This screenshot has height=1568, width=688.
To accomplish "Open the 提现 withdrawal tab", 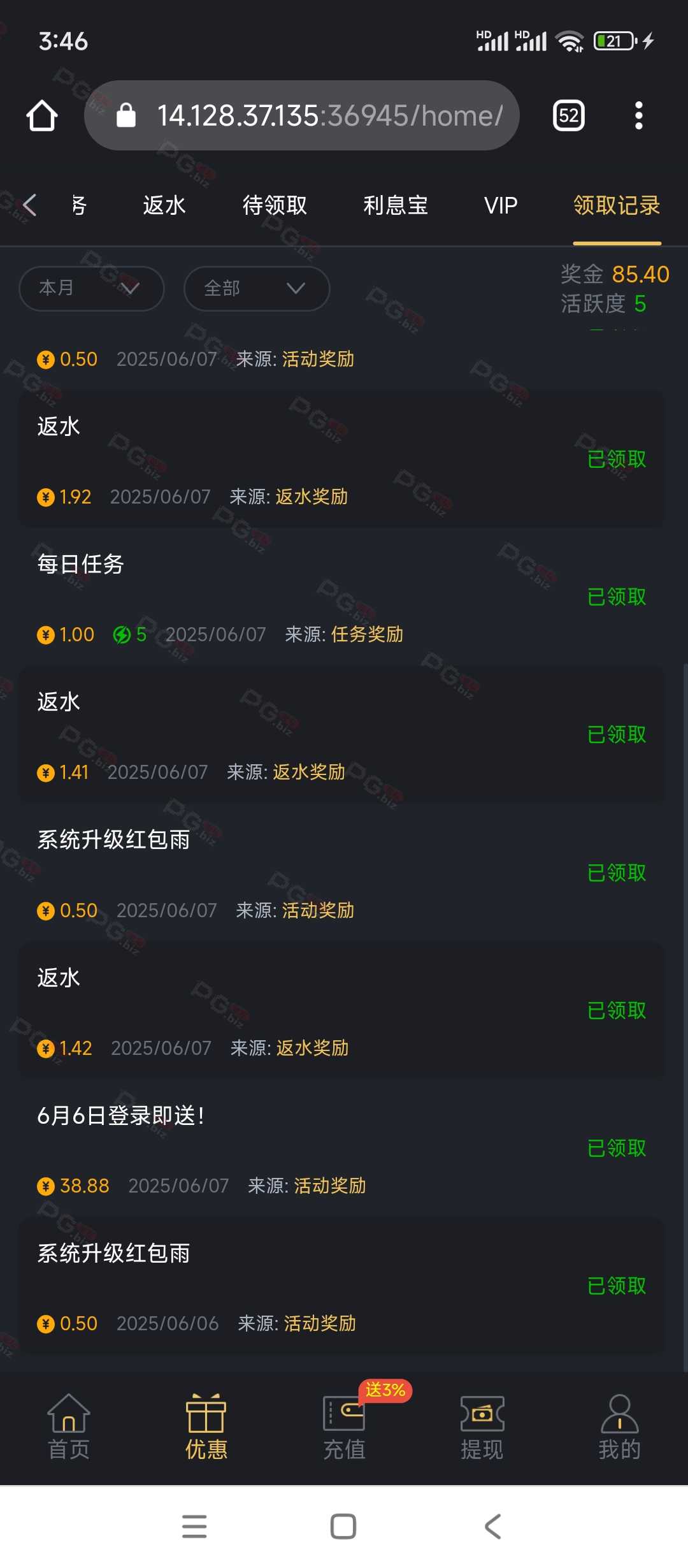I will click(x=482, y=1428).
